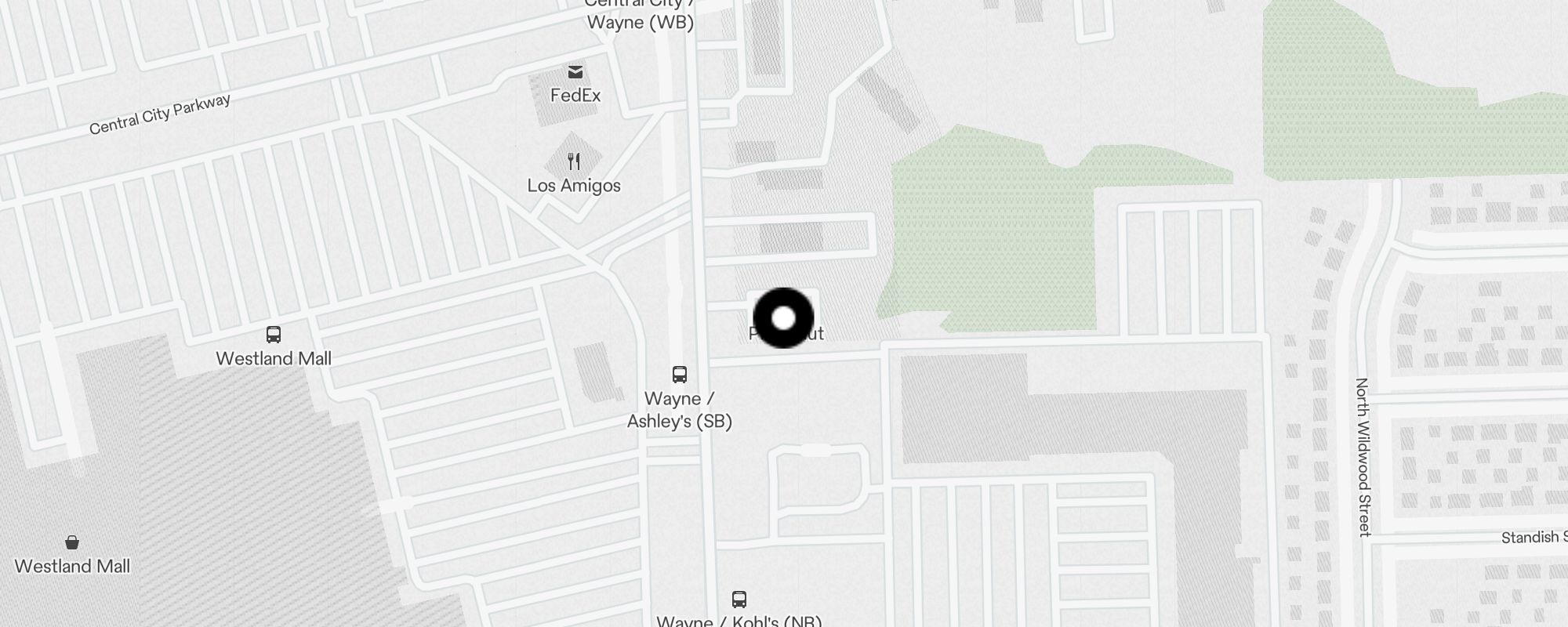Select the Westland Mall shopping marker
Viewport: 1568px width, 627px height.
tap(72, 542)
